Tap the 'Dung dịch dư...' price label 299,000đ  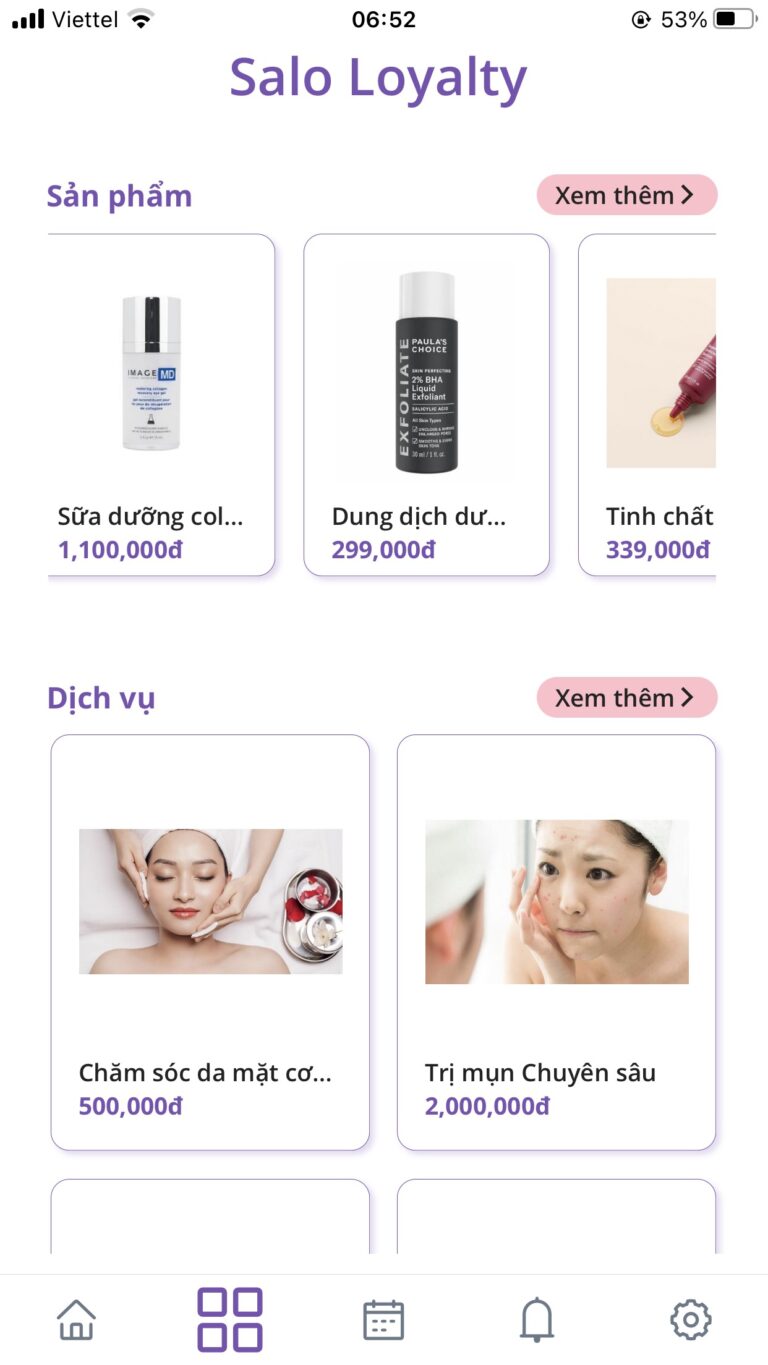(381, 548)
